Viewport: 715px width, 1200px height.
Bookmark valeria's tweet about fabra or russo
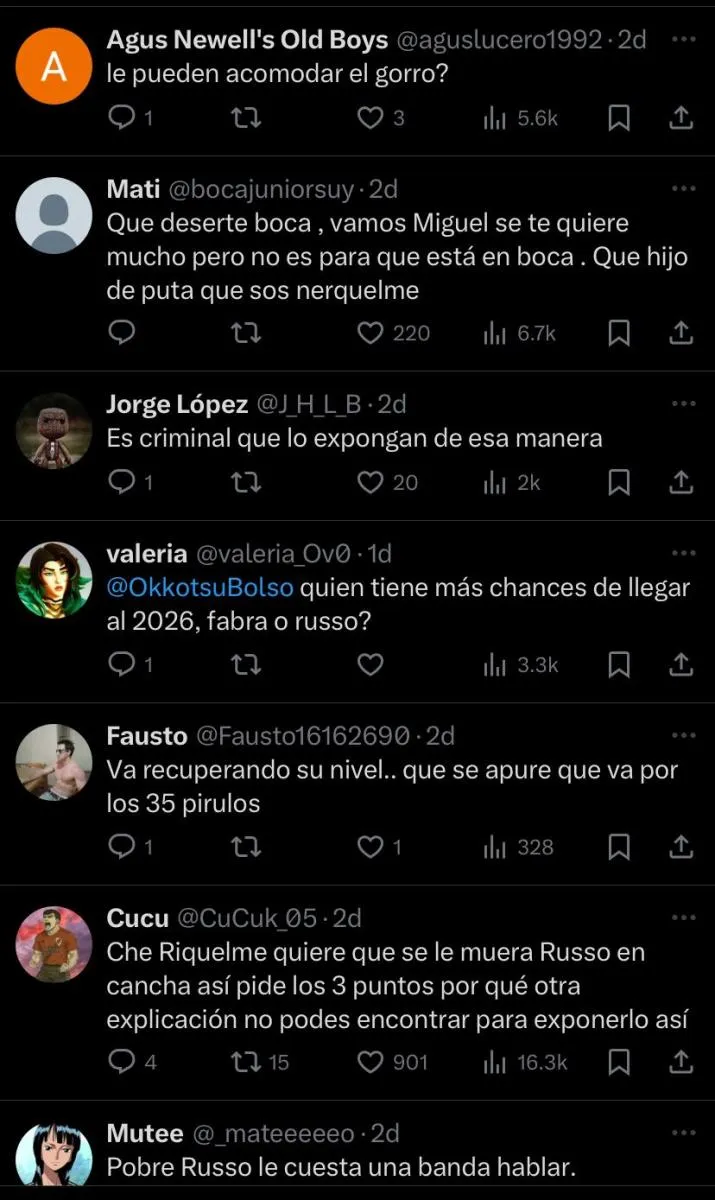click(619, 664)
